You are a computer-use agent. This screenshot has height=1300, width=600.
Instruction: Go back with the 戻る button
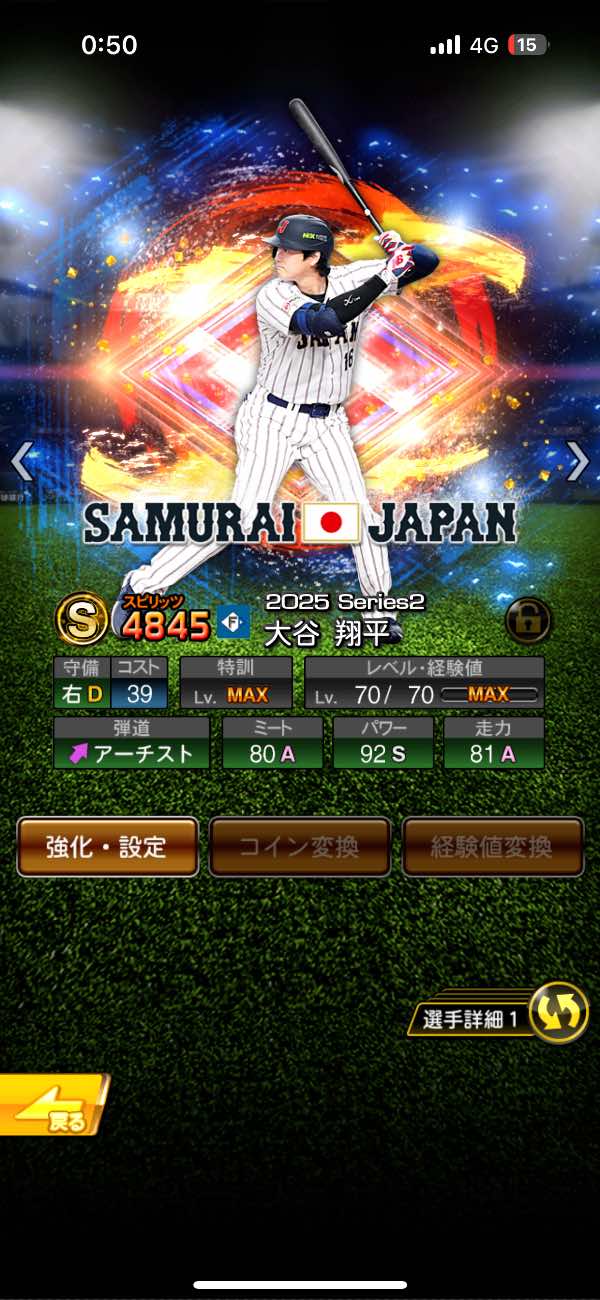[x=50, y=1106]
